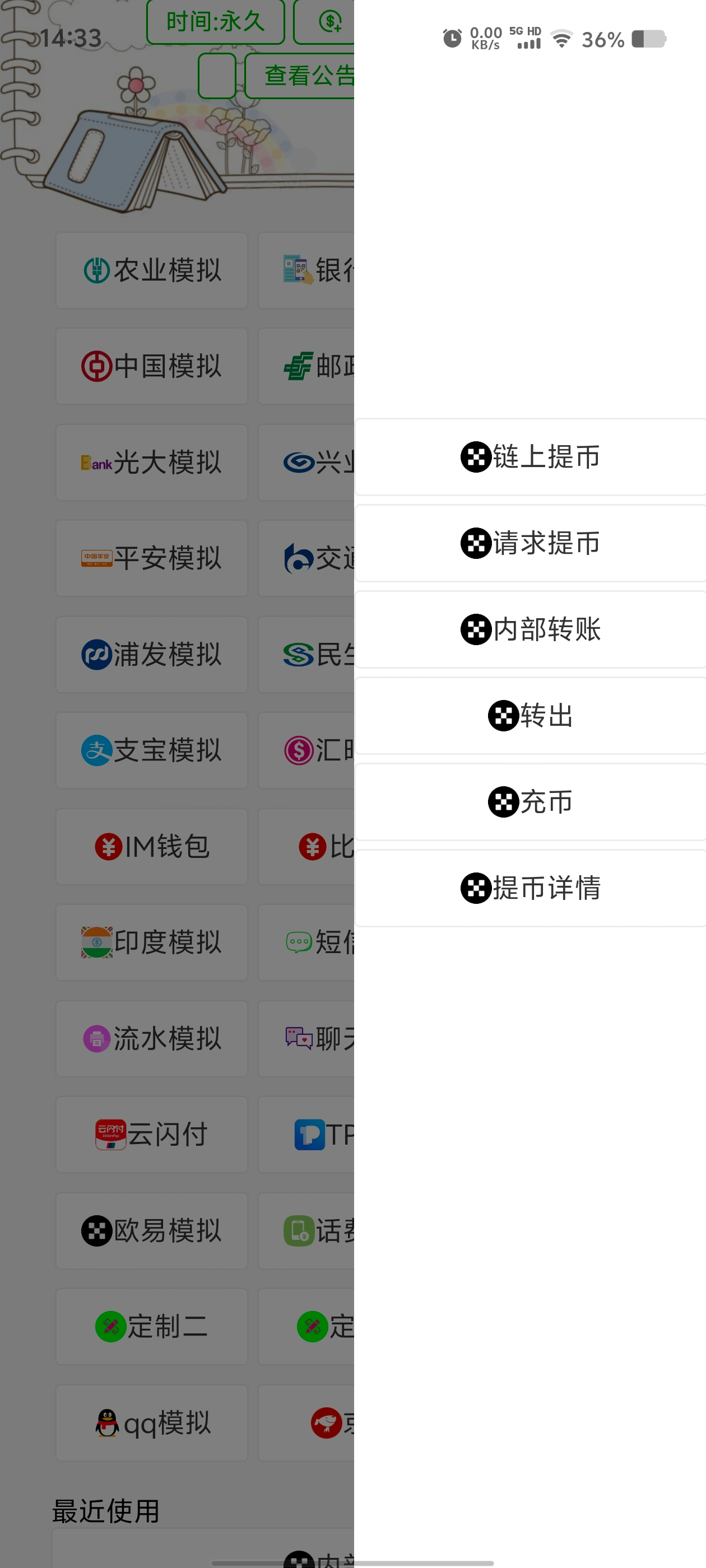
Task: Open 欧易模拟 tile
Action: (x=152, y=1230)
